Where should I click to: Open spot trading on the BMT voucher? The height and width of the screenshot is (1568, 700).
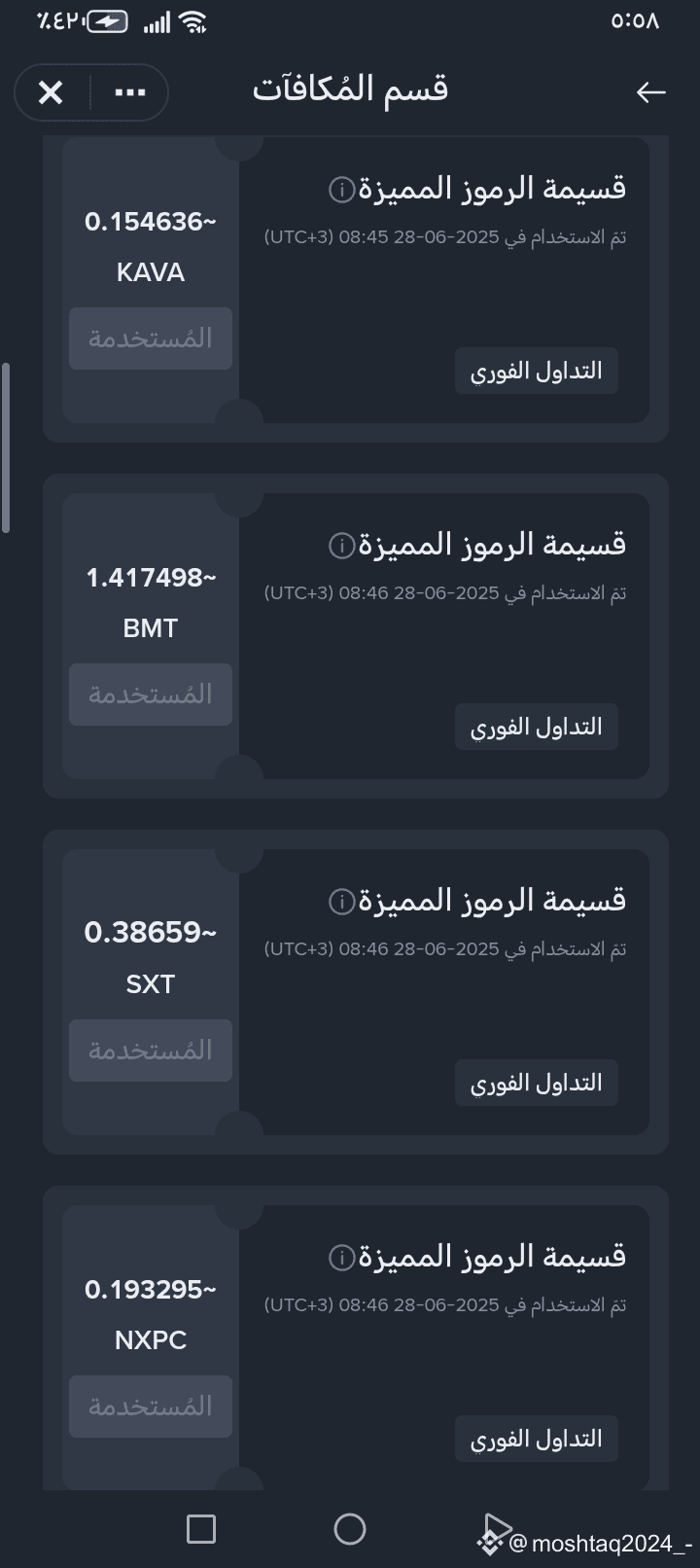(537, 727)
